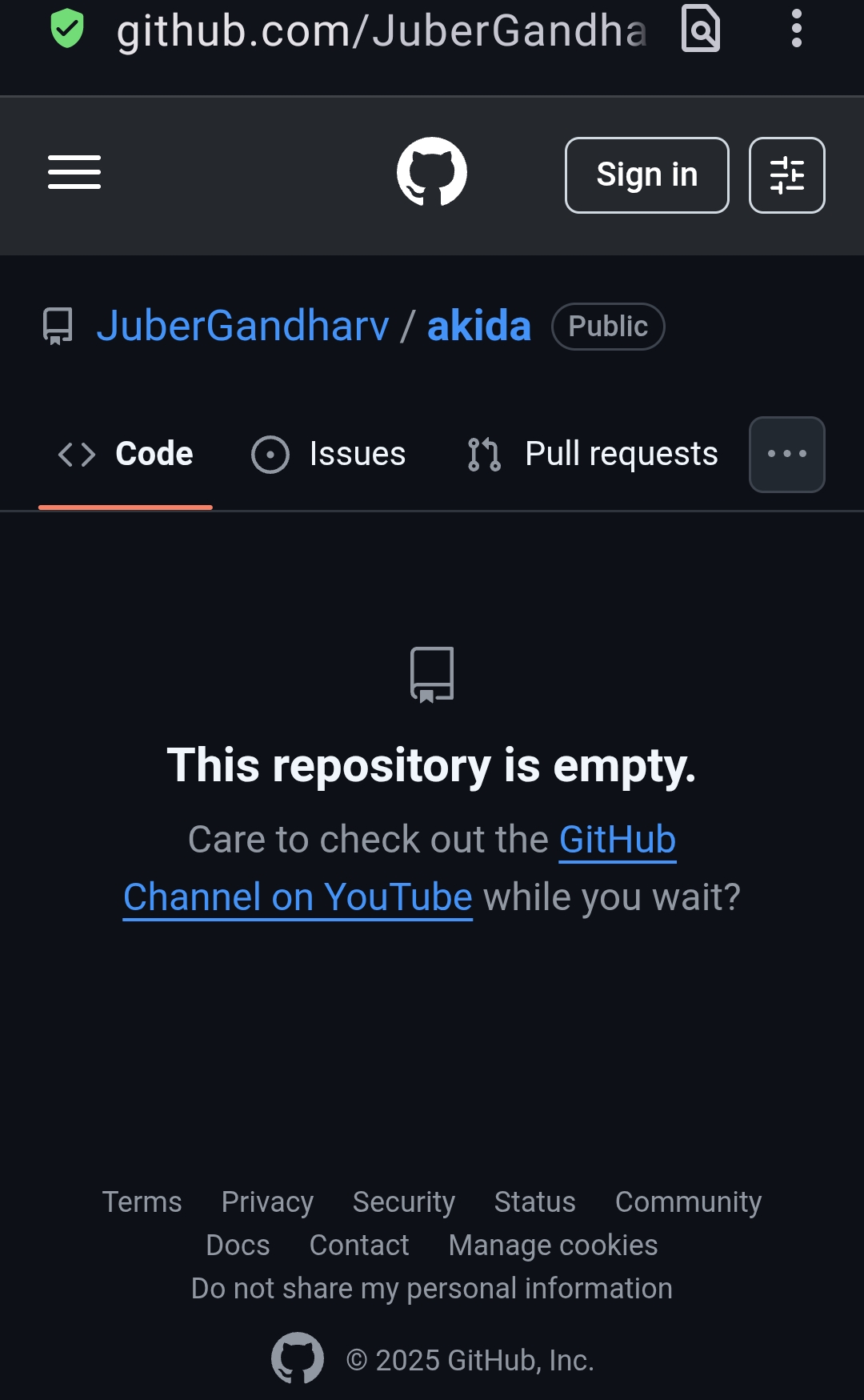Tap the github.com address bar
This screenshot has width=864, height=1400.
pos(381,30)
